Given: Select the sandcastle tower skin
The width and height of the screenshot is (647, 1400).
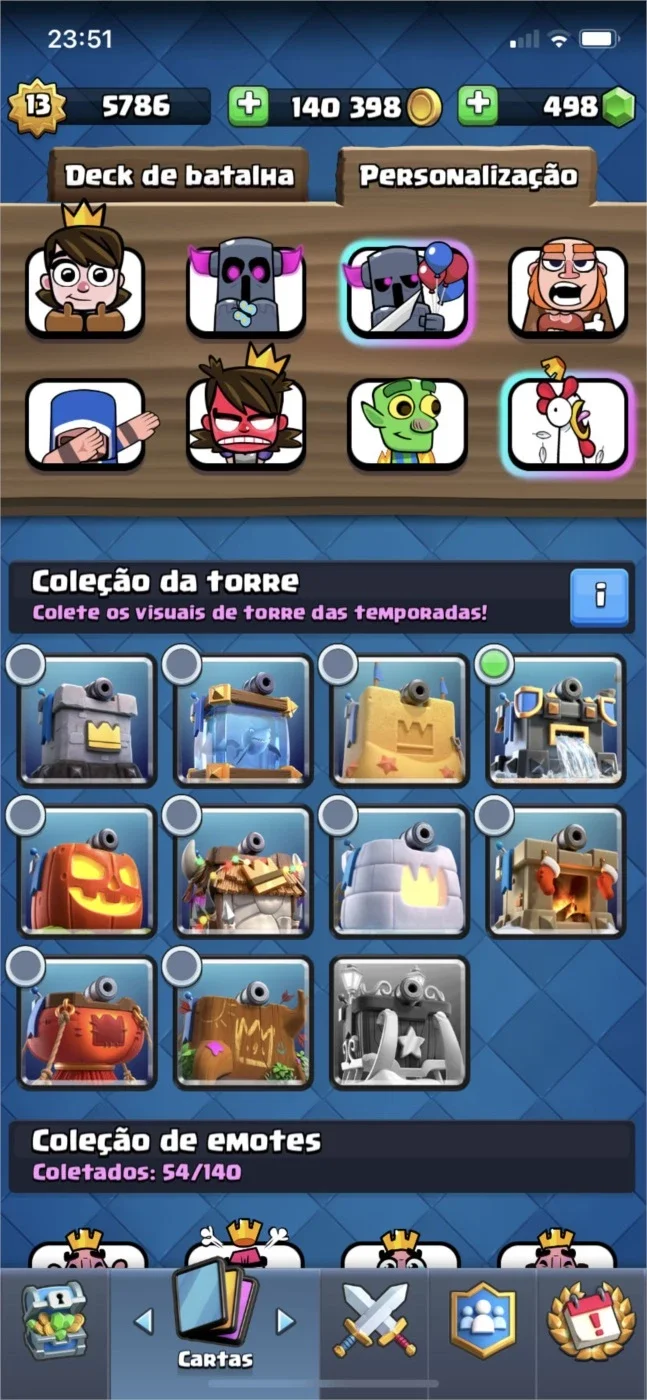Looking at the screenshot, I should 399,720.
